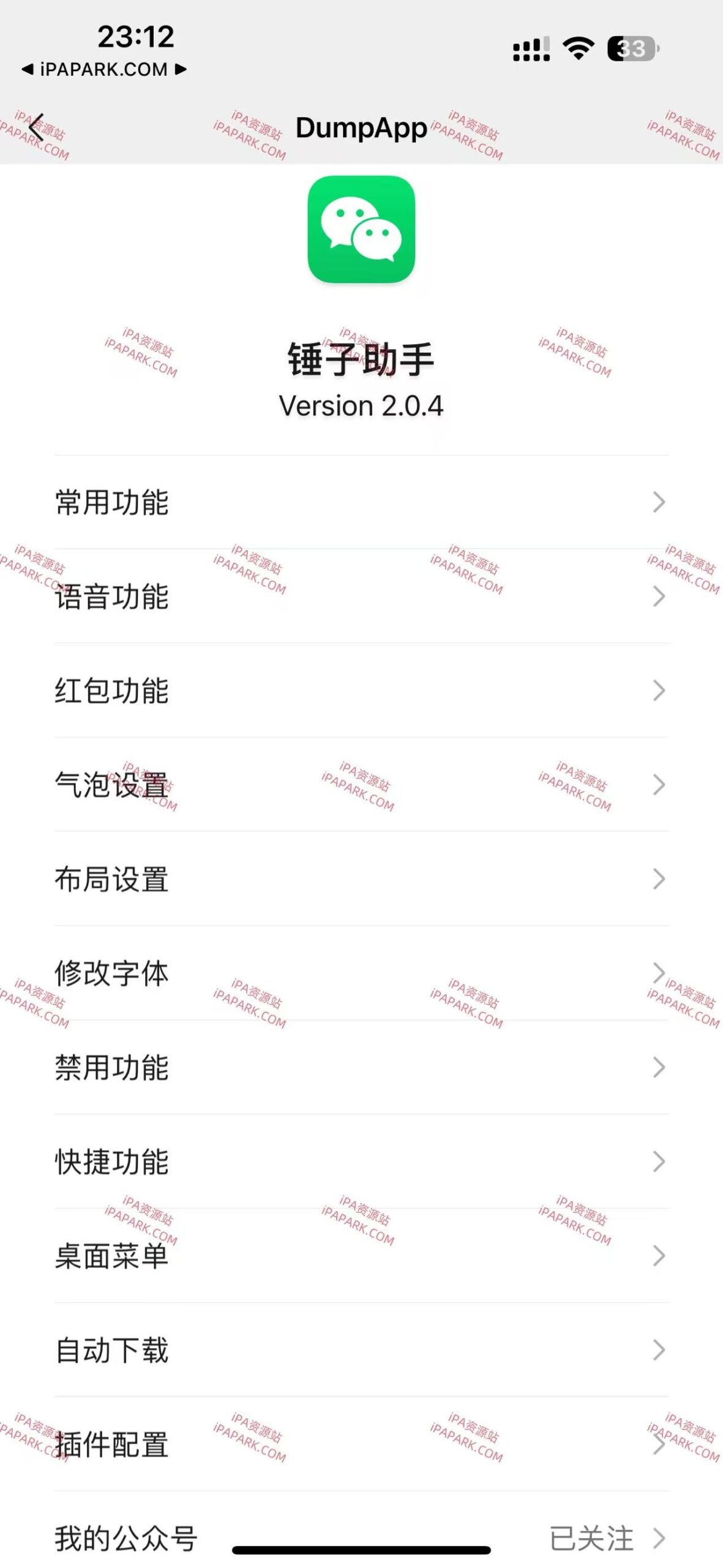Tap the 已关注 followed status label

[591, 1537]
